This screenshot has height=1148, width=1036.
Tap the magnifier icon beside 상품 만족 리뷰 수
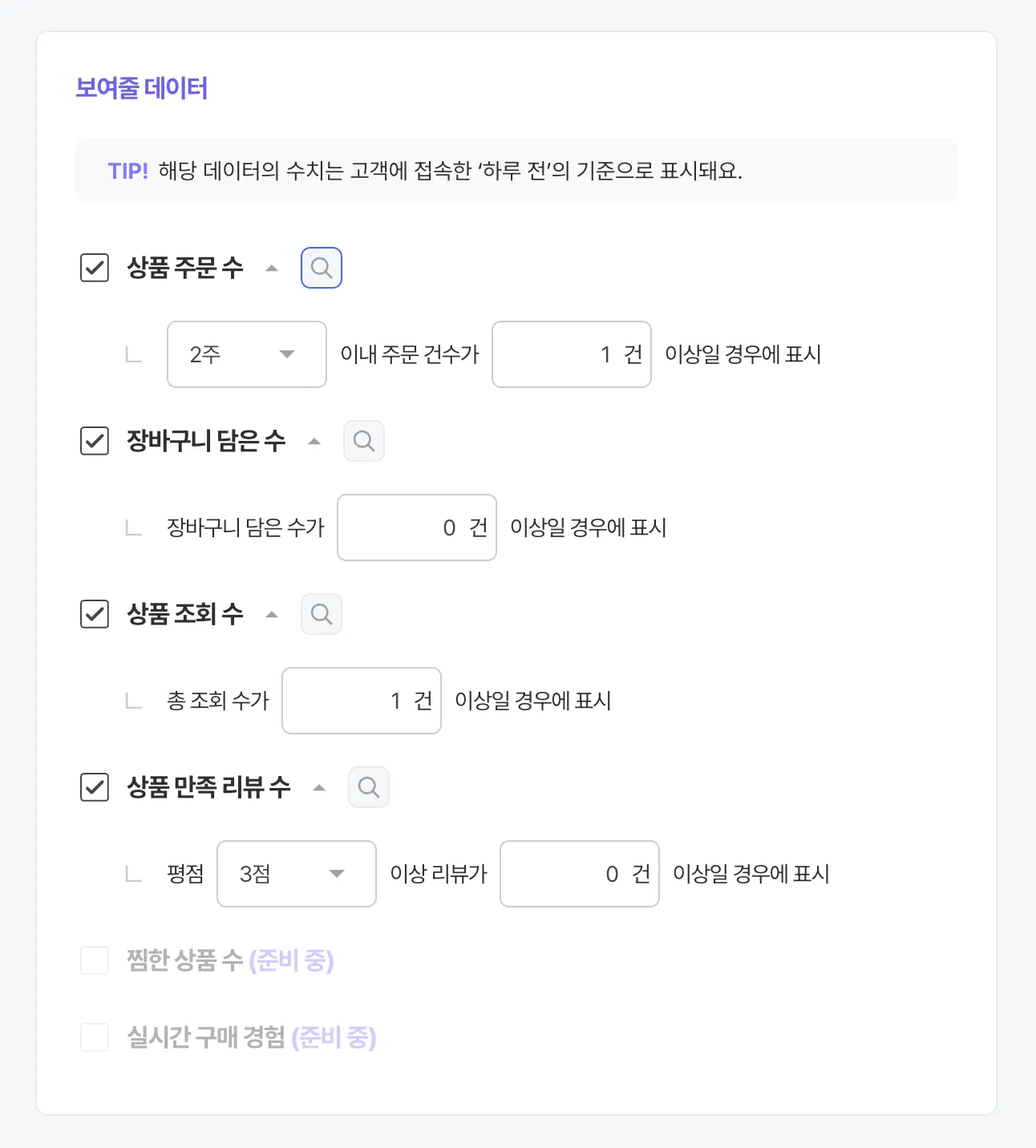[369, 787]
